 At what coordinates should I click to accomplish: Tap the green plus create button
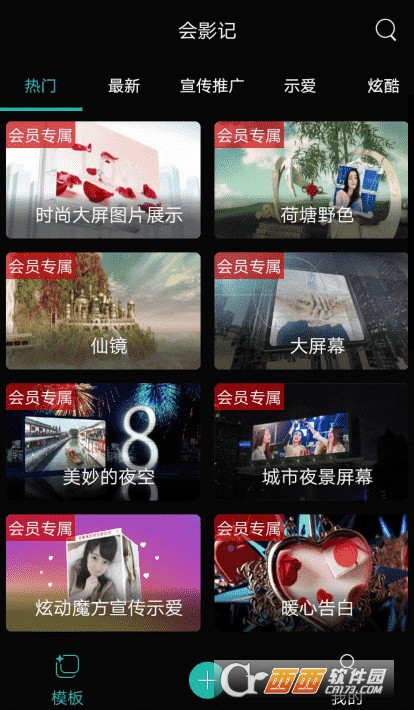(207, 681)
